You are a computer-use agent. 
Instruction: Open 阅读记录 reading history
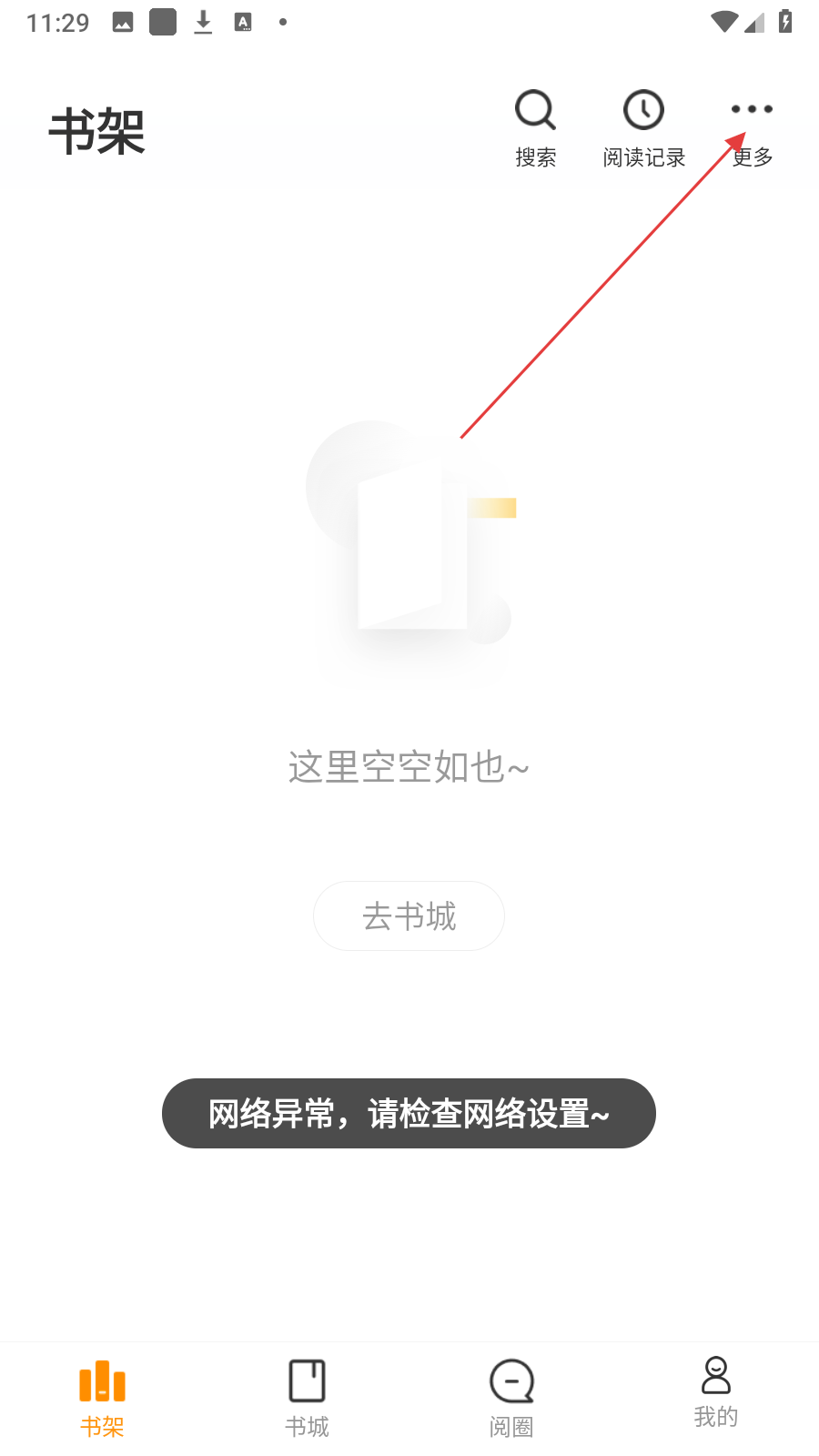click(x=643, y=127)
